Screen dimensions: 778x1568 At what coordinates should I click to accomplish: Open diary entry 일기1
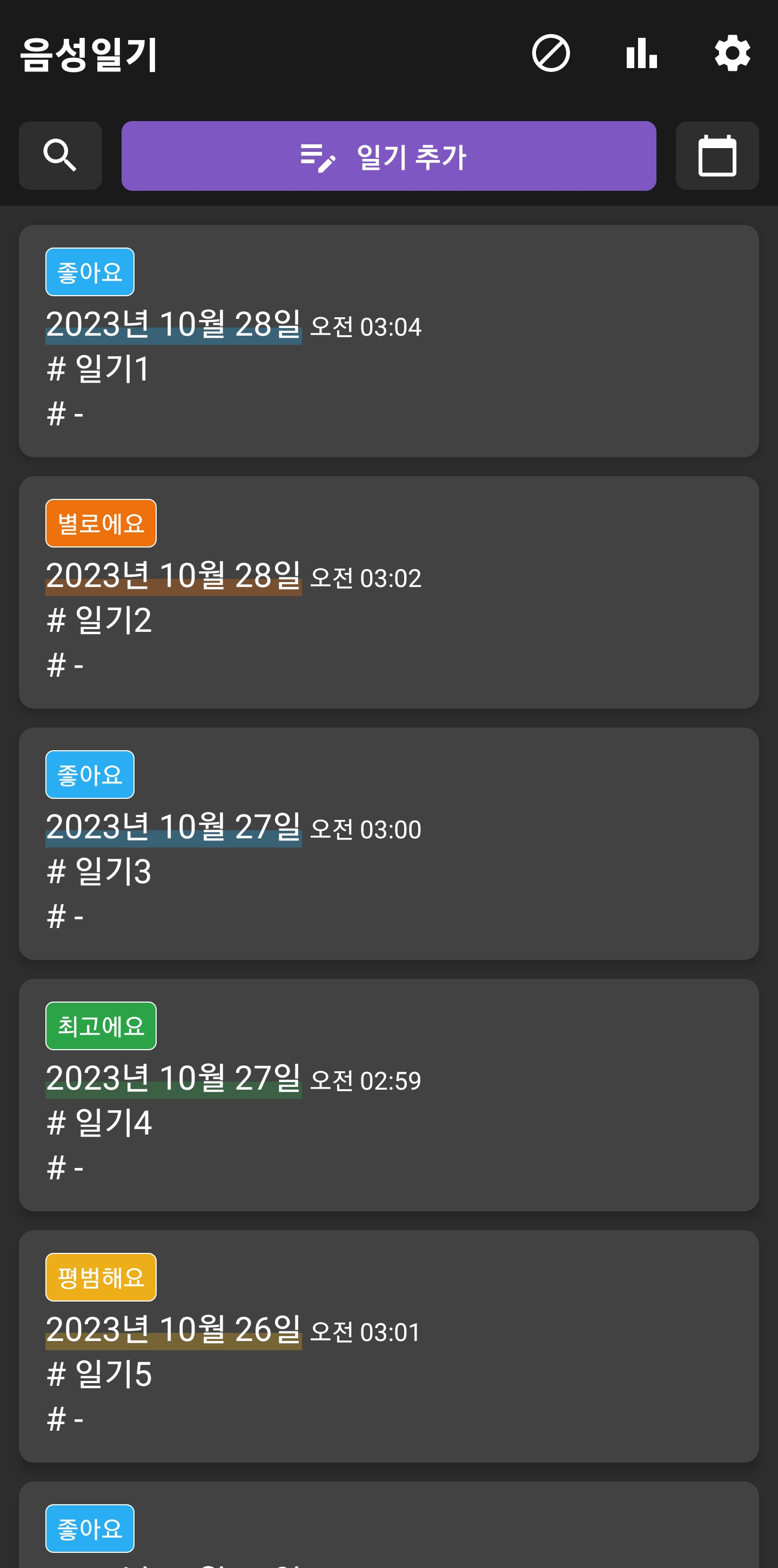(x=388, y=341)
